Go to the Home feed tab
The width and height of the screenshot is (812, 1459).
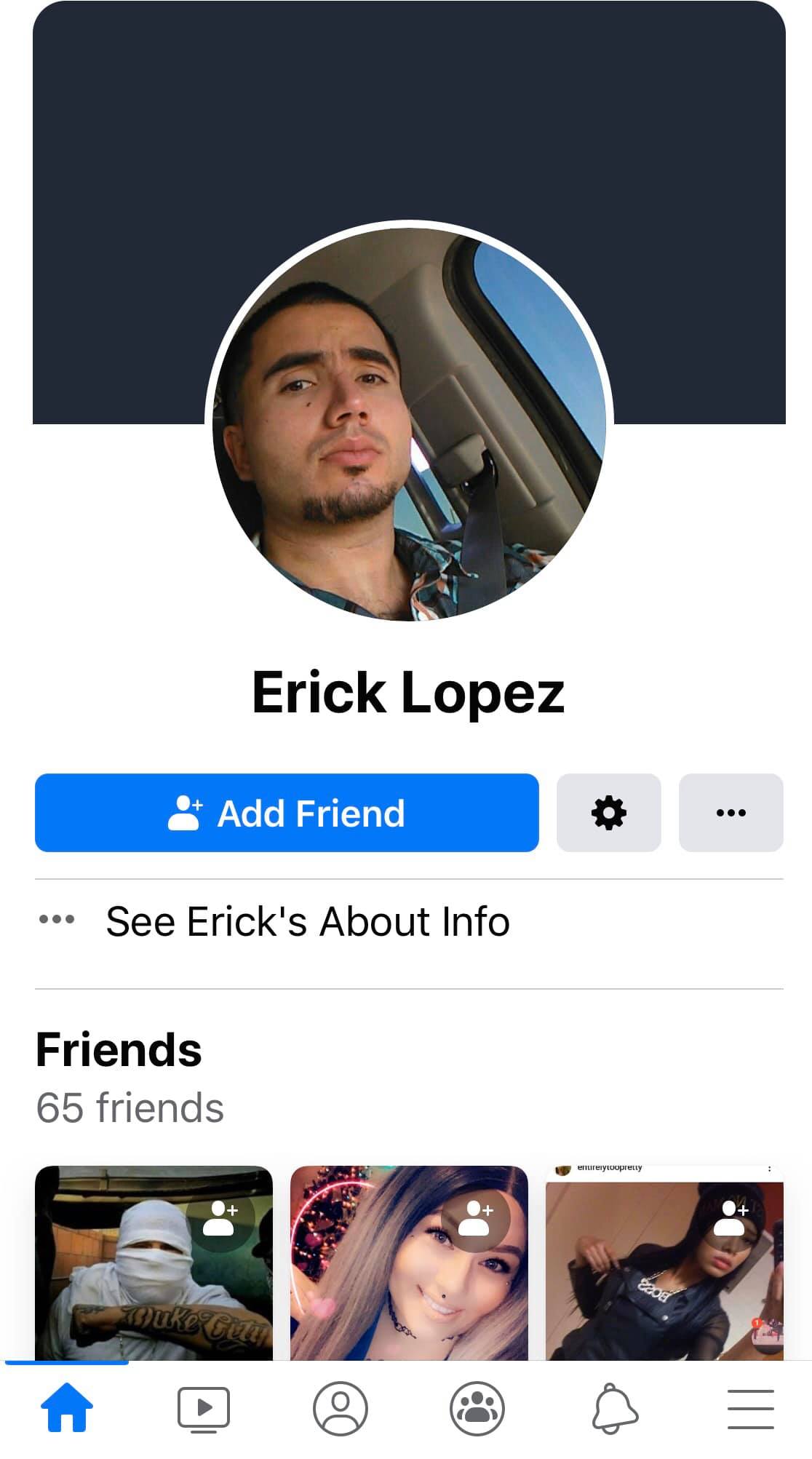coord(67,1408)
